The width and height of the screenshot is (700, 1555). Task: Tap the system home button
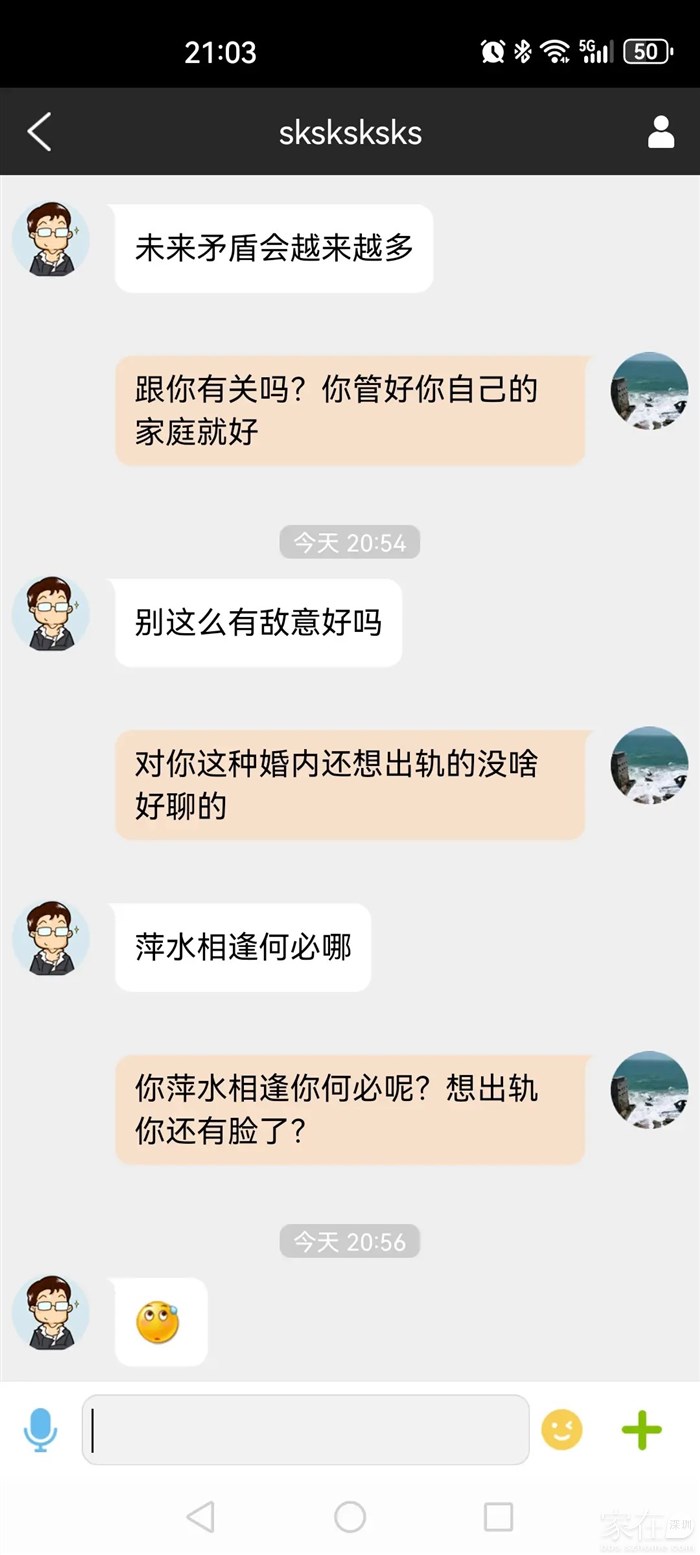point(350,1517)
